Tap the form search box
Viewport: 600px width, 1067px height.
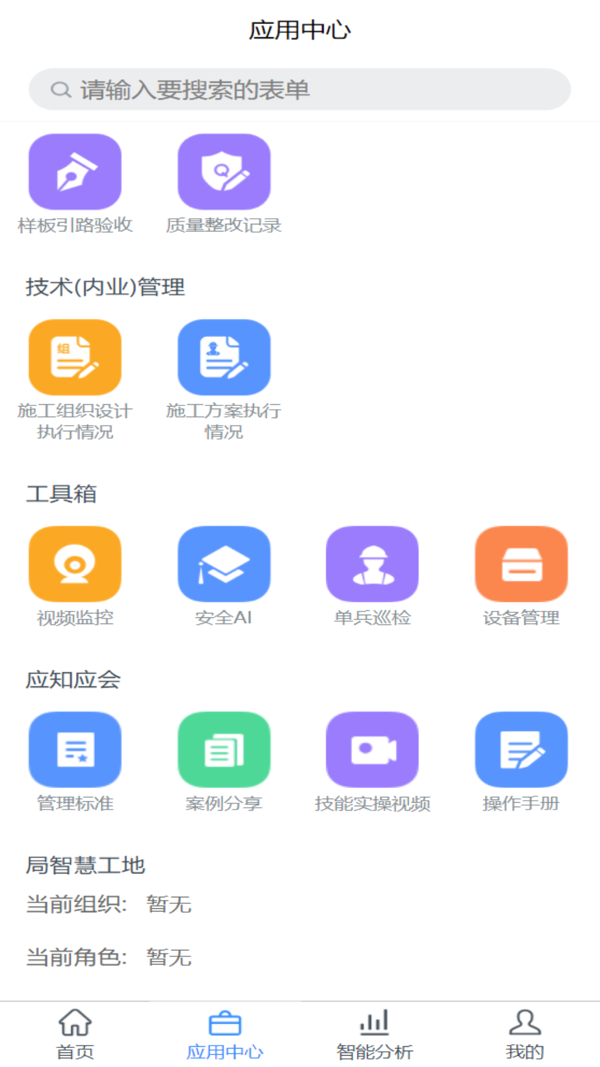299,90
